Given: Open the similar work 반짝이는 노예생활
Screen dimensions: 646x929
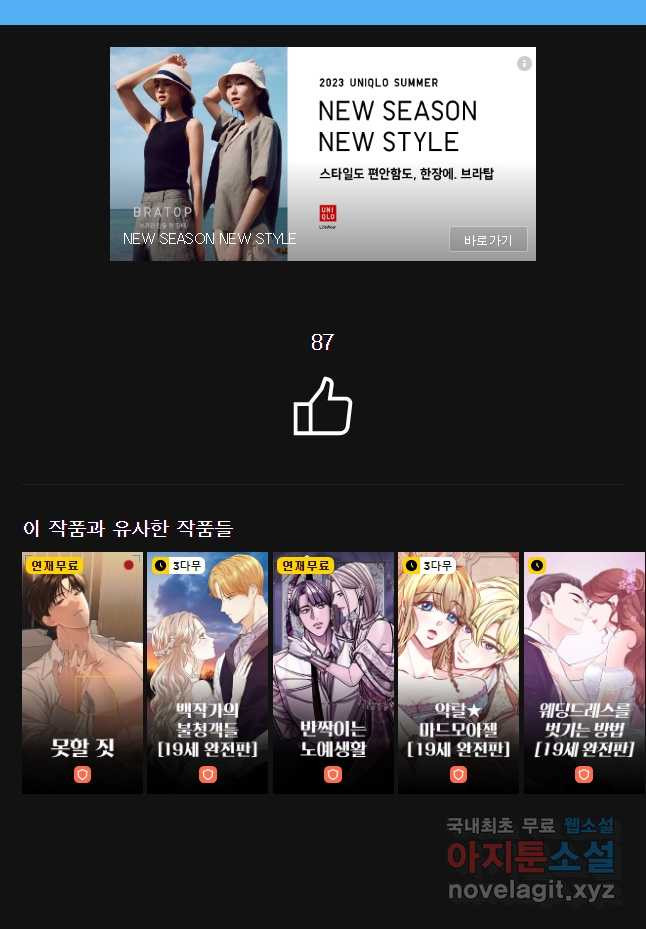Looking at the screenshot, I should click(333, 672).
